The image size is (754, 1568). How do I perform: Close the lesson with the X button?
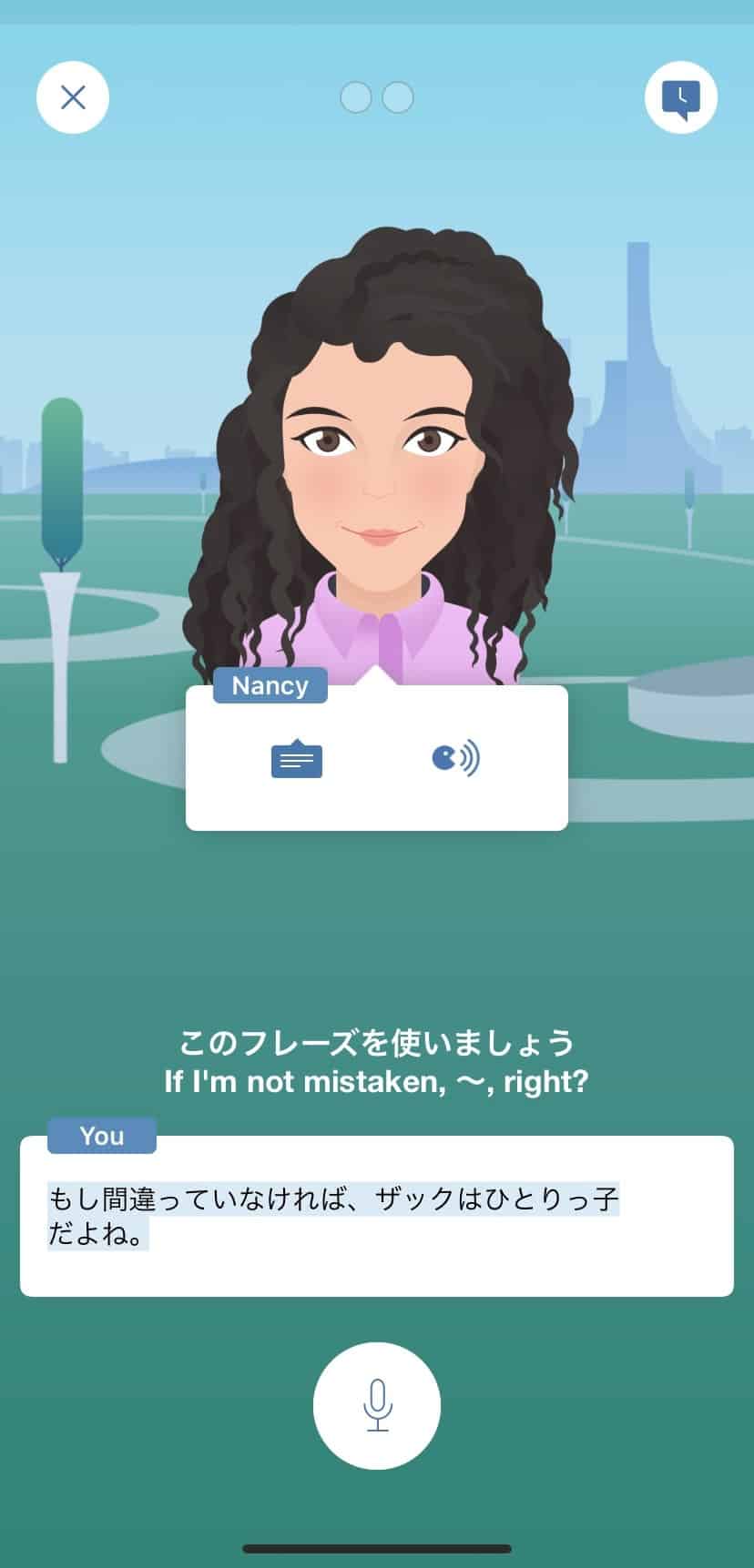72,97
